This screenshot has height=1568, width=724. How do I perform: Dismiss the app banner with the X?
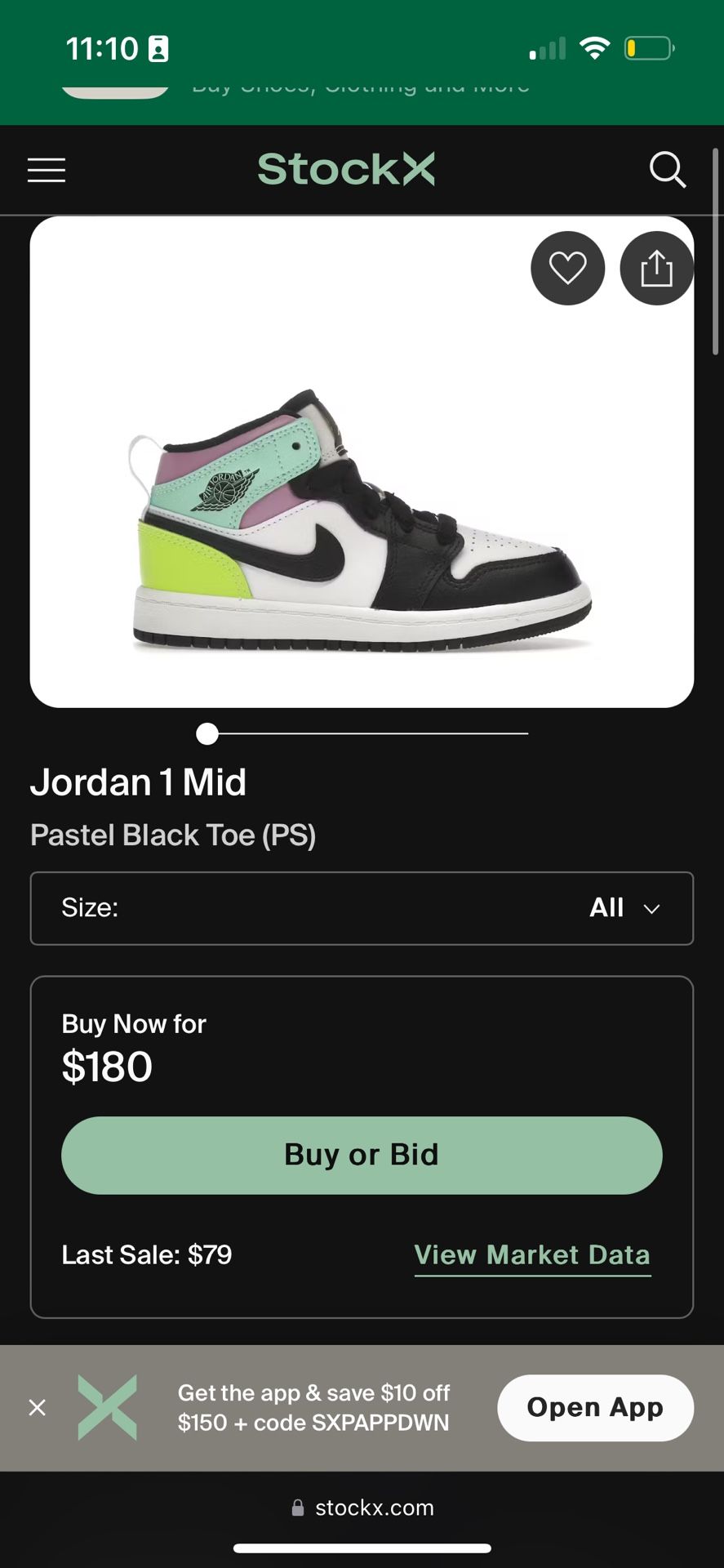pyautogui.click(x=38, y=1407)
